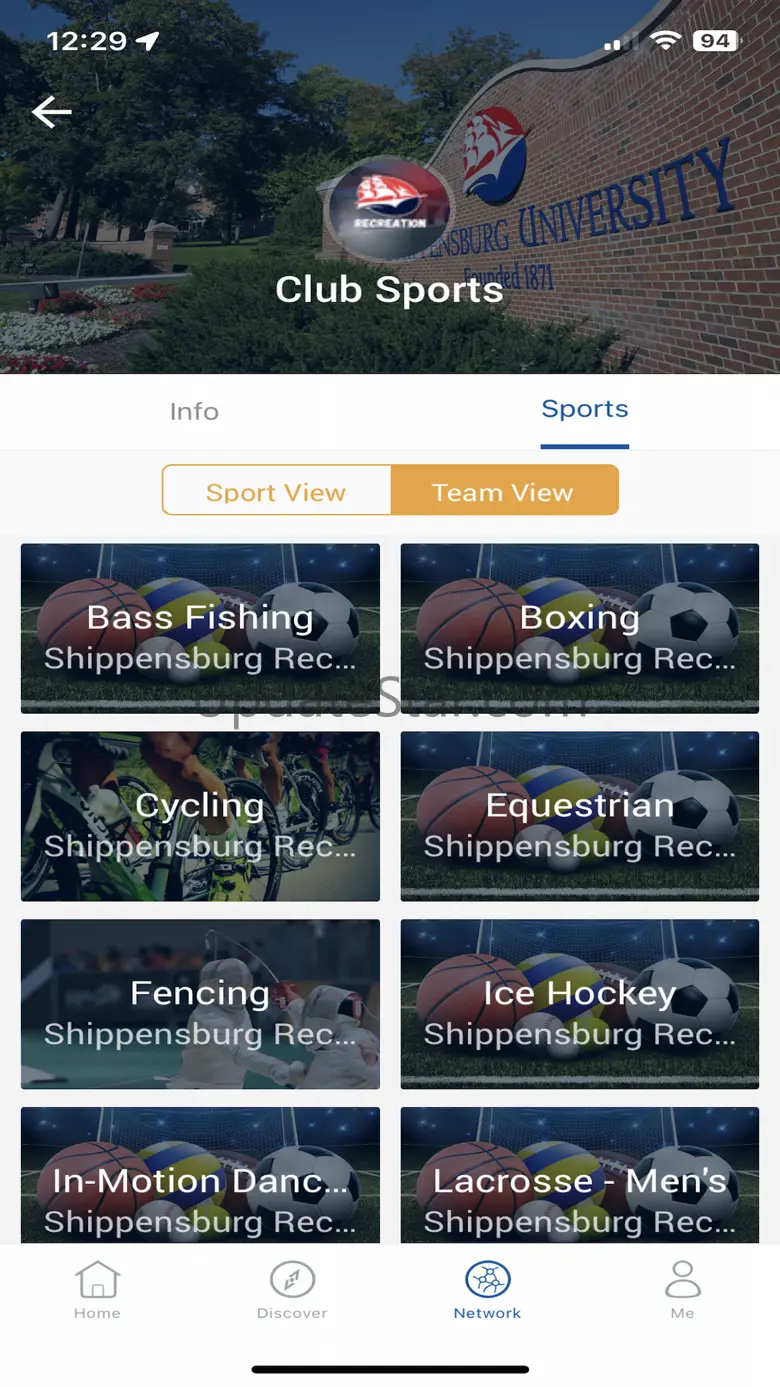
Task: Open the Discover tab
Action: (x=292, y=1290)
